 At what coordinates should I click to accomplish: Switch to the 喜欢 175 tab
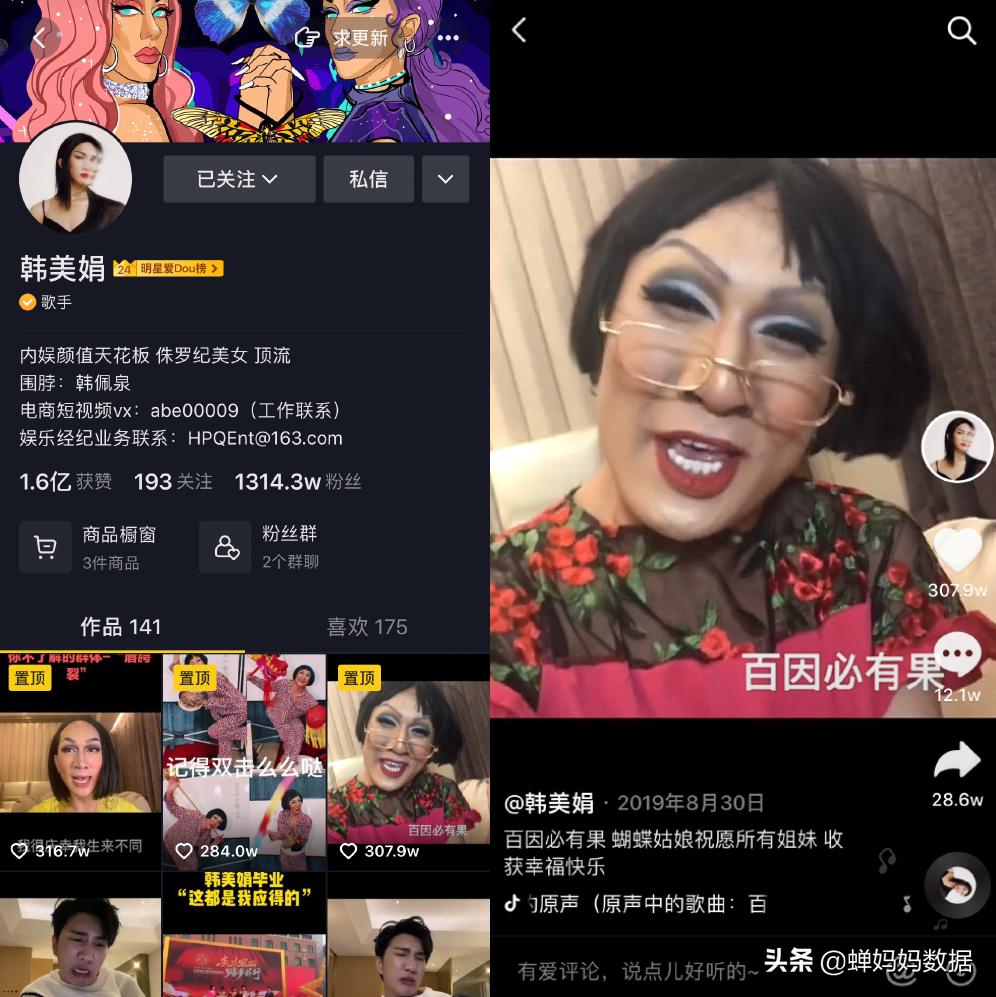(367, 627)
